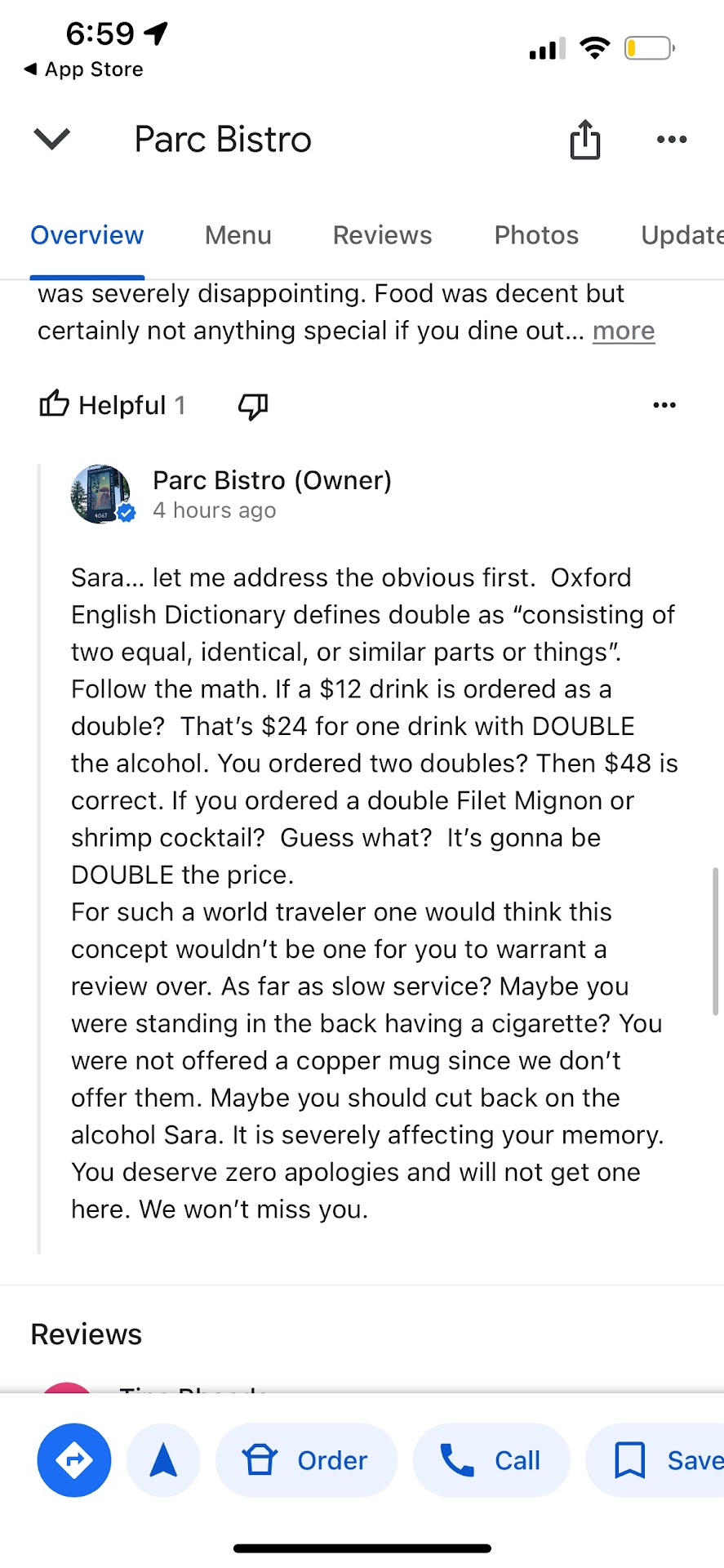This screenshot has width=724, height=1568.
Task: Open the review's three-dot options
Action: [x=664, y=405]
